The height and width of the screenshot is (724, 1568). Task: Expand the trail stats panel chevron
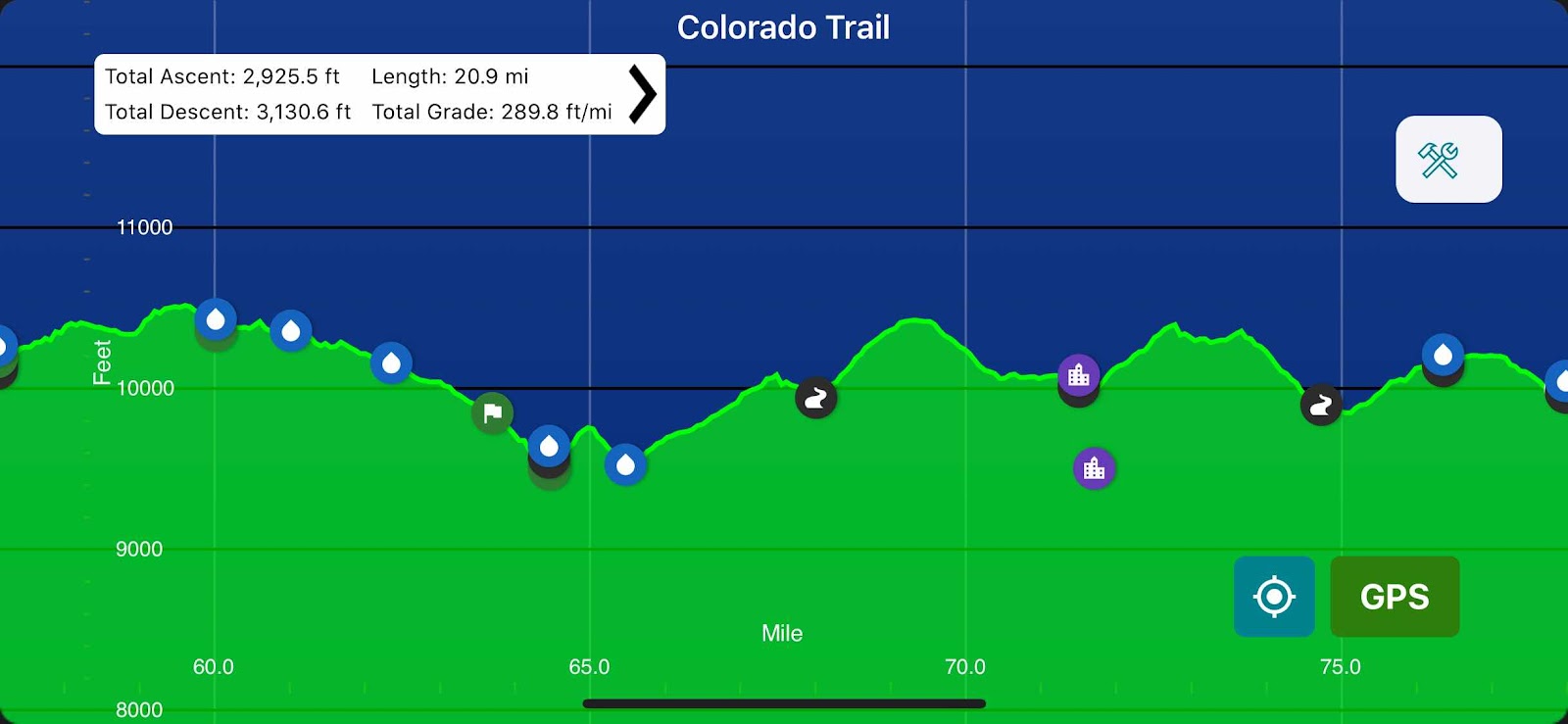(642, 94)
